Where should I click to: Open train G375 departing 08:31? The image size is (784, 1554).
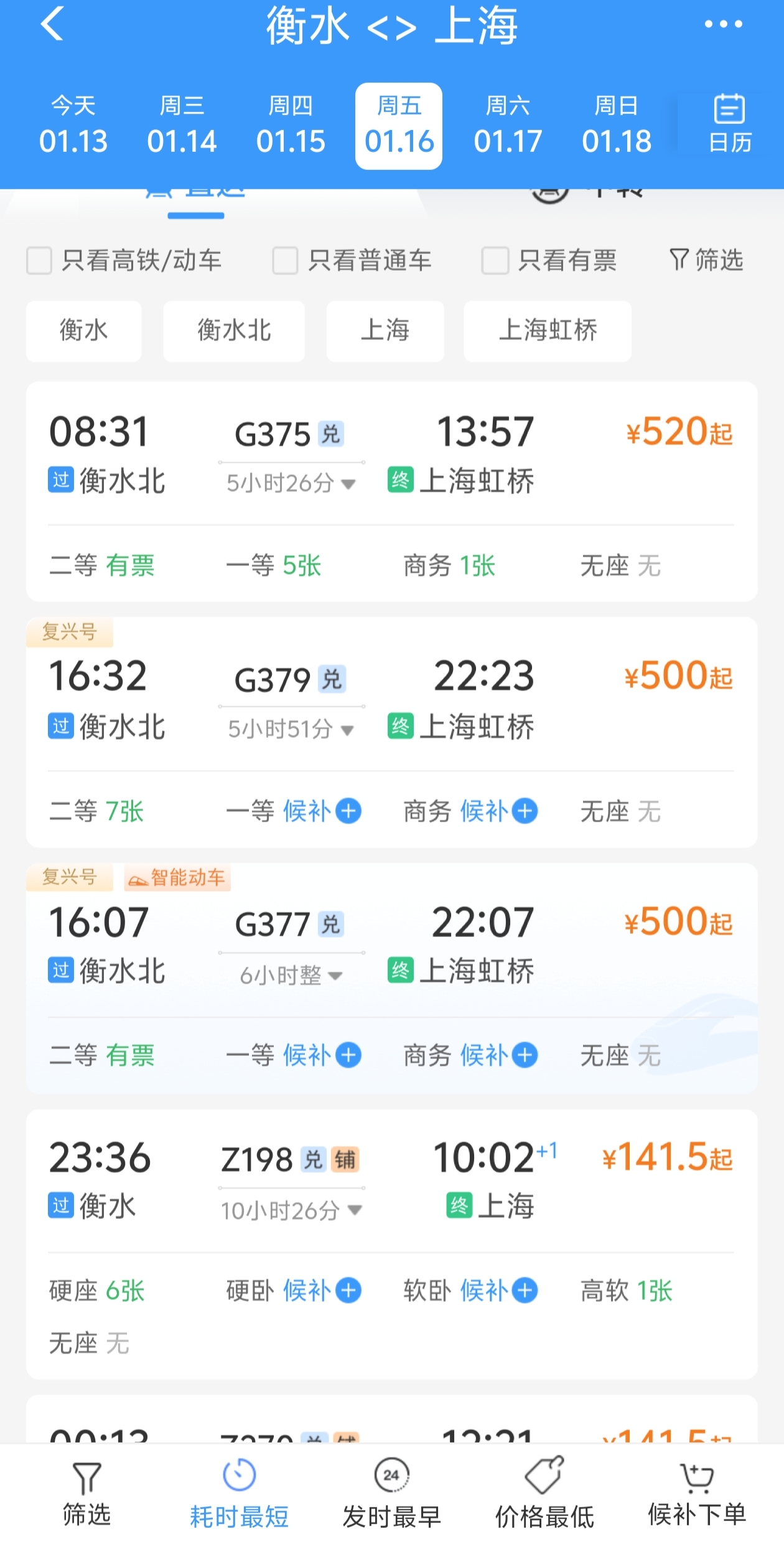tap(391, 454)
